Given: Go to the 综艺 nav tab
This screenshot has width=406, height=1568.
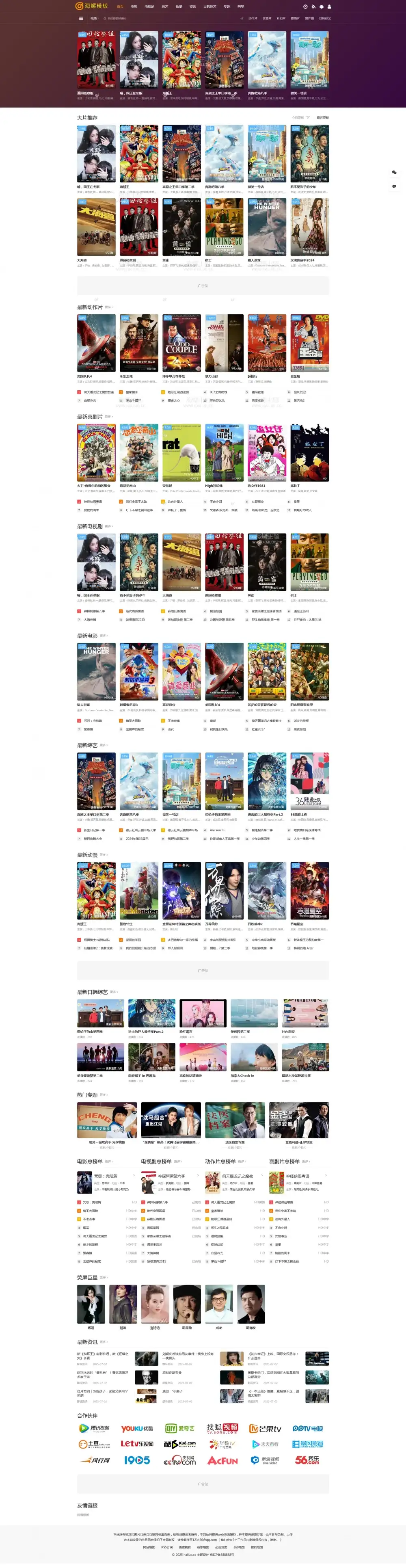Looking at the screenshot, I should (x=165, y=6).
